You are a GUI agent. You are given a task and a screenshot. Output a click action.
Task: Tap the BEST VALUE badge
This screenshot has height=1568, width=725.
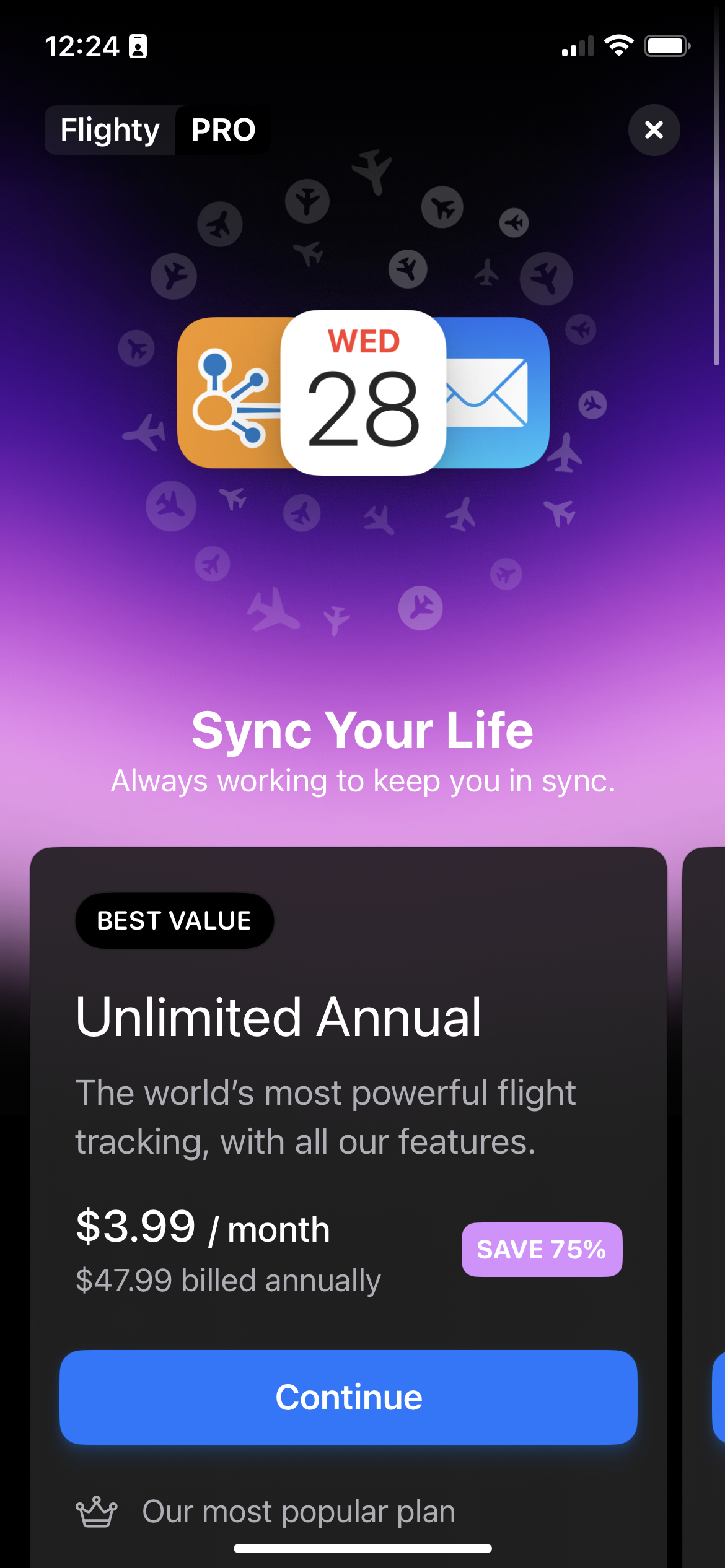click(174, 920)
